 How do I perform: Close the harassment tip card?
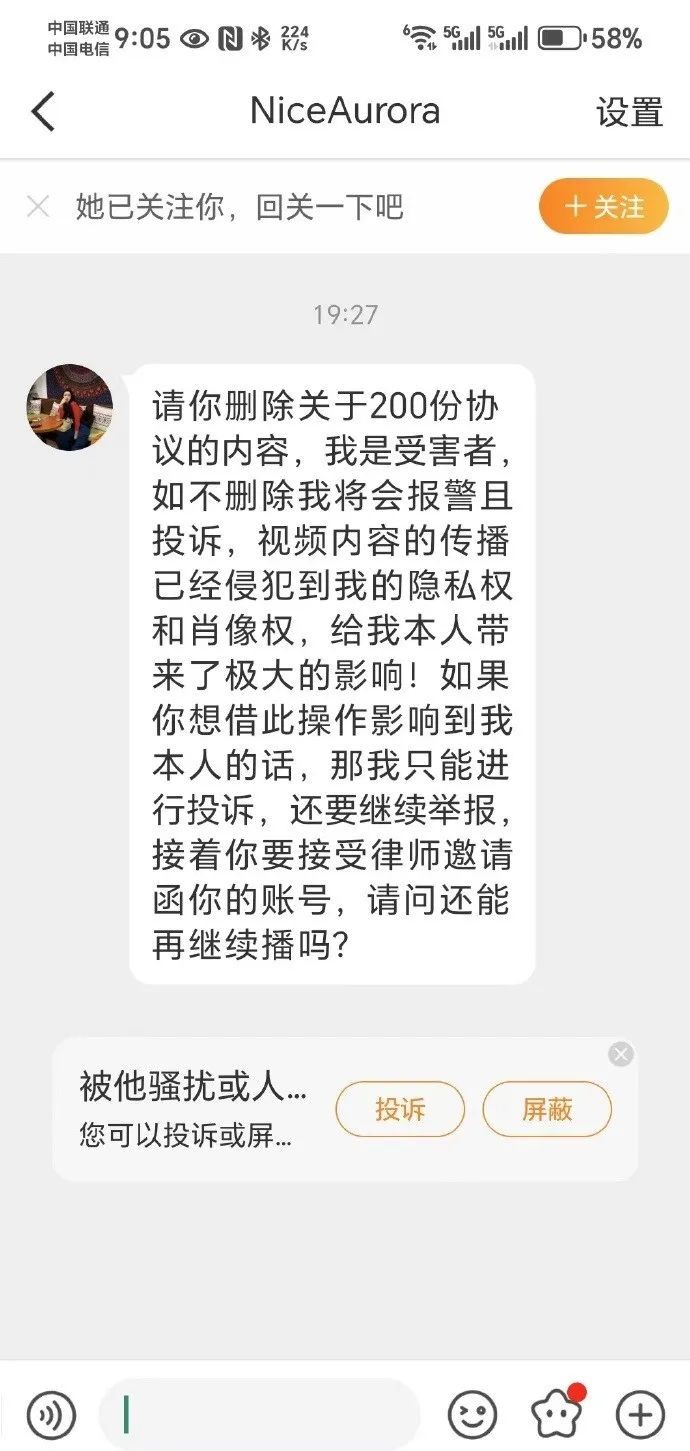621,1054
